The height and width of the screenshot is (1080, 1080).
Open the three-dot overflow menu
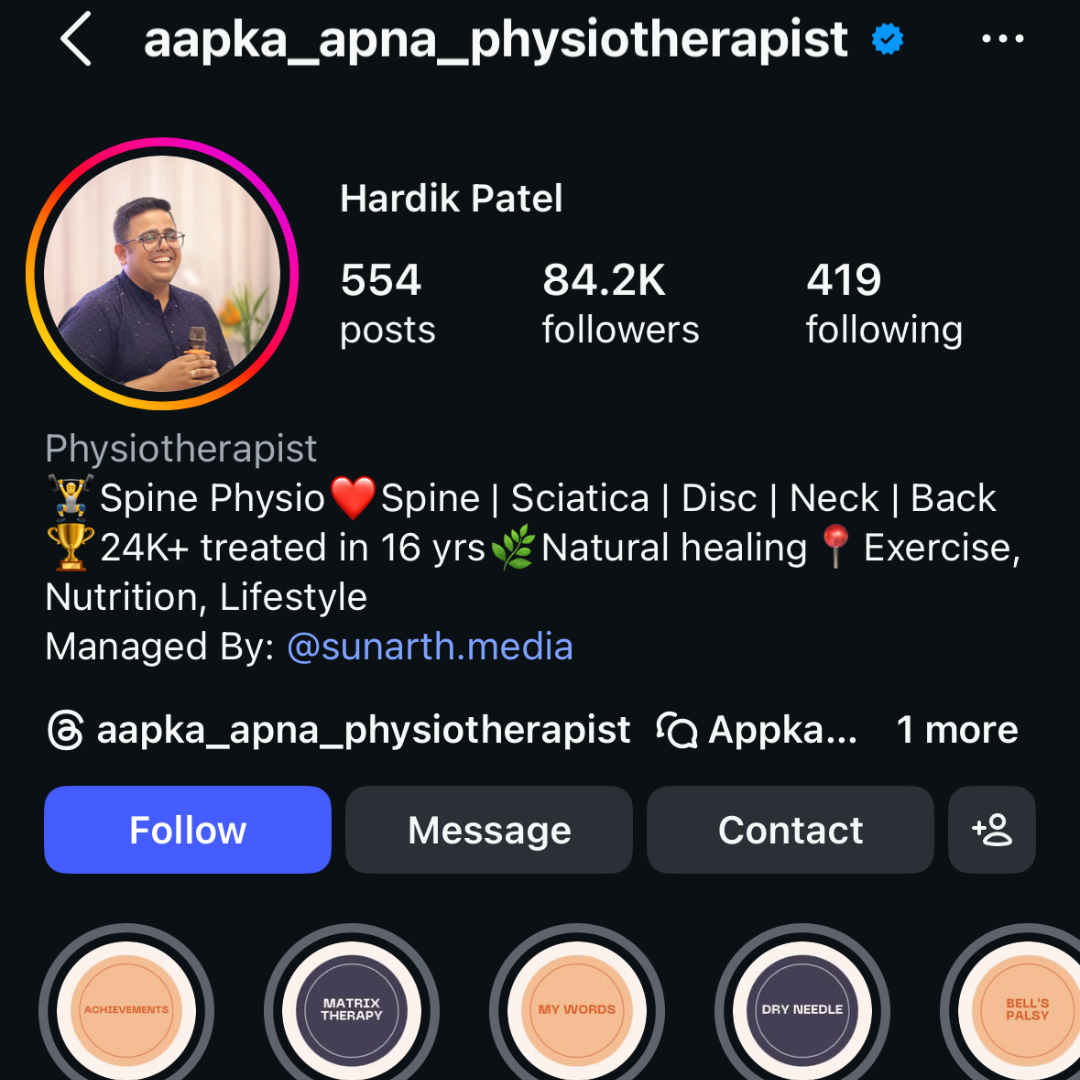[x=1001, y=40]
